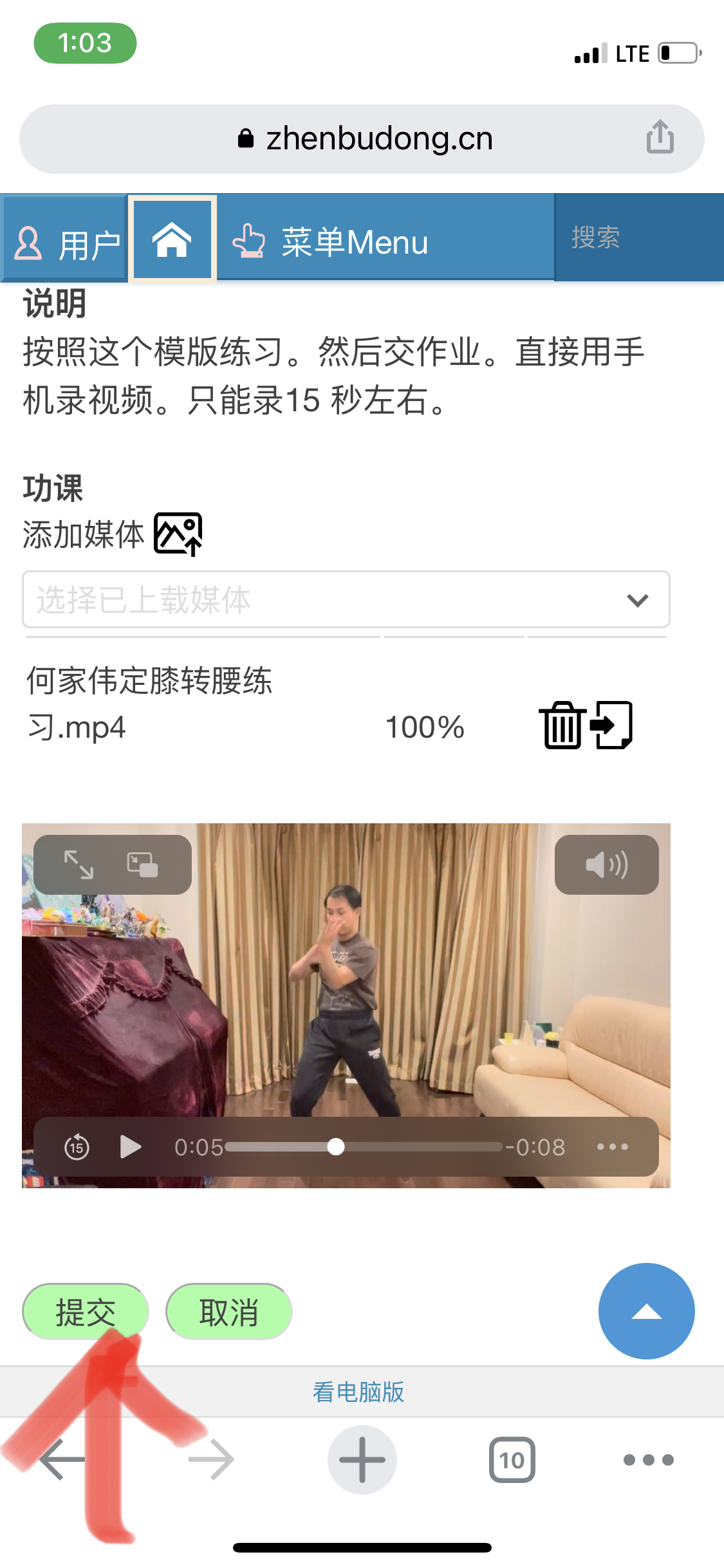Expand the video to fullscreen
724x1568 pixels.
pyautogui.click(x=79, y=864)
